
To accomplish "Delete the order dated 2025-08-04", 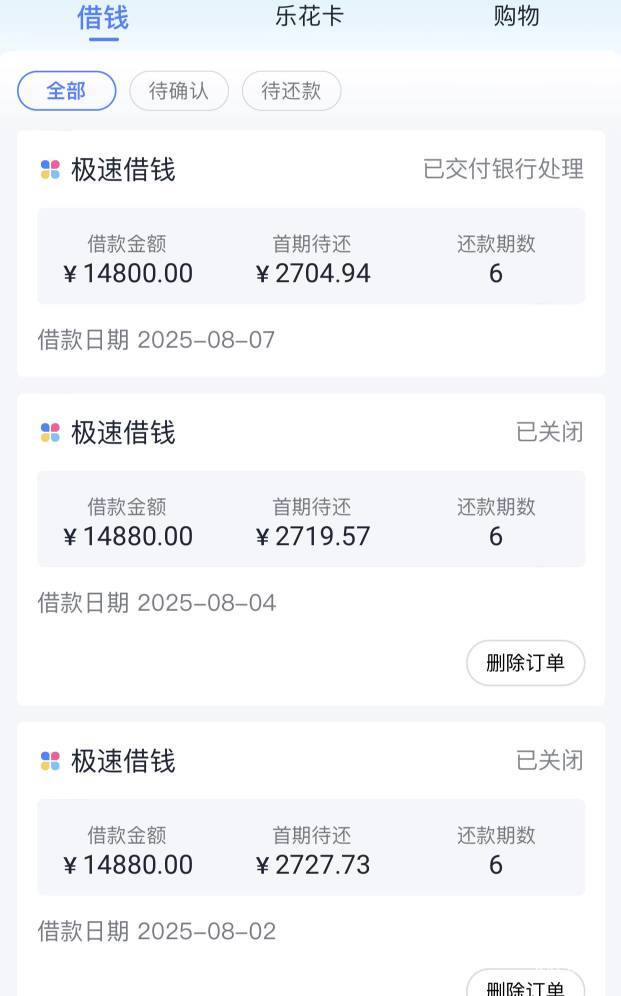I will coord(525,663).
